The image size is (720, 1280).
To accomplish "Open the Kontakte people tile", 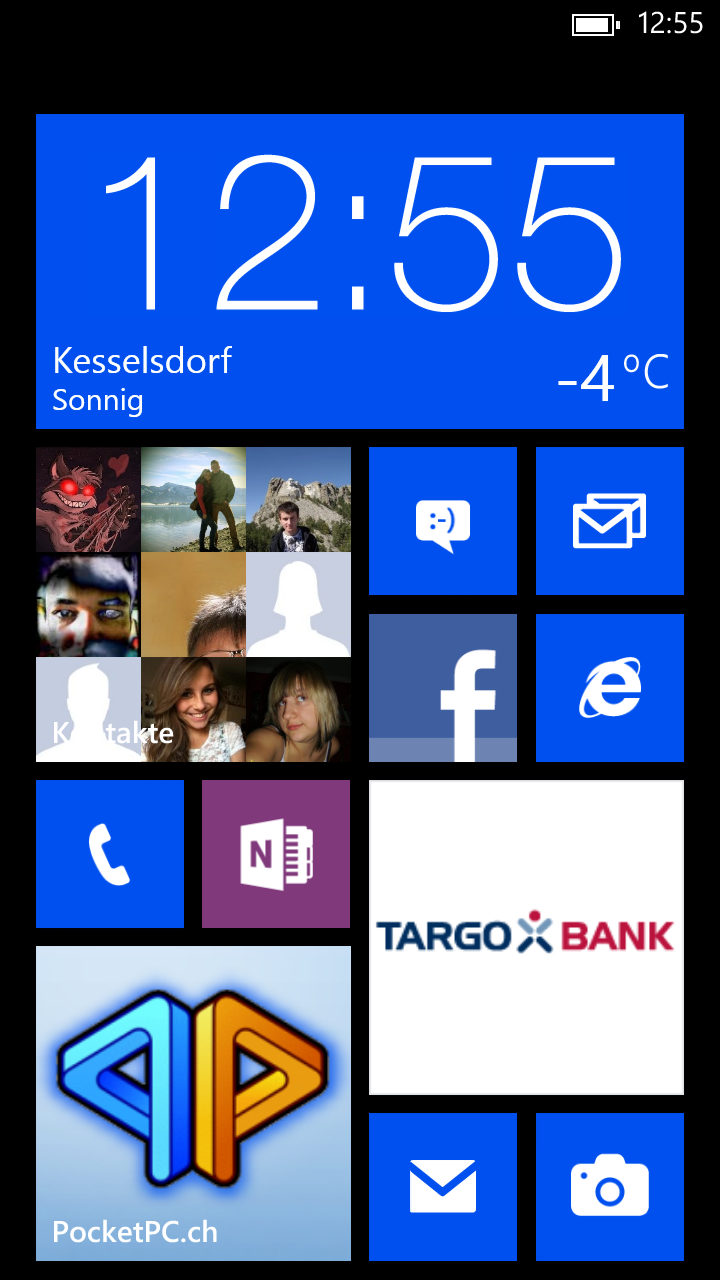I will pos(193,604).
